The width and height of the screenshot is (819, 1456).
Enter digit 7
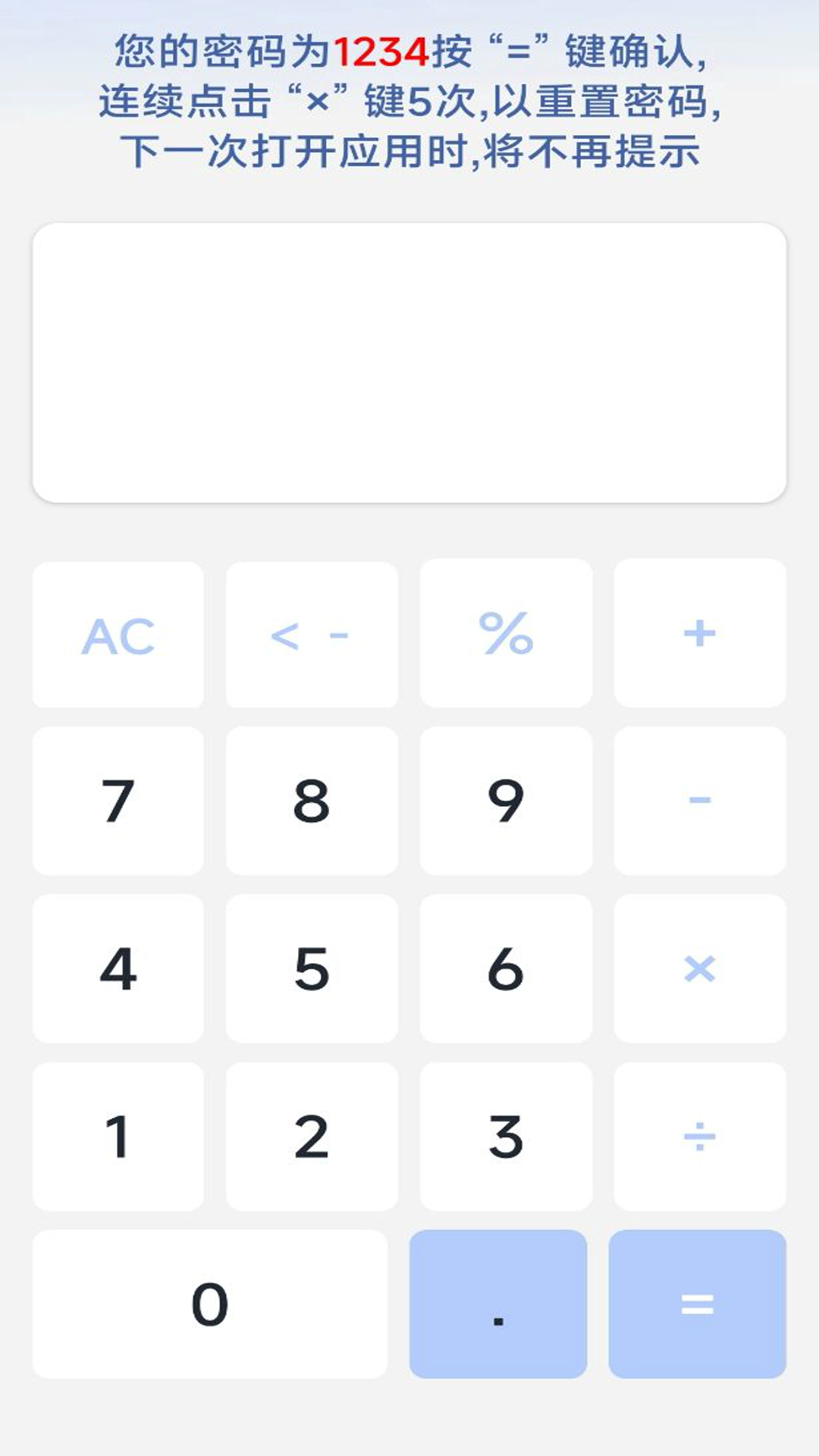[x=118, y=801]
